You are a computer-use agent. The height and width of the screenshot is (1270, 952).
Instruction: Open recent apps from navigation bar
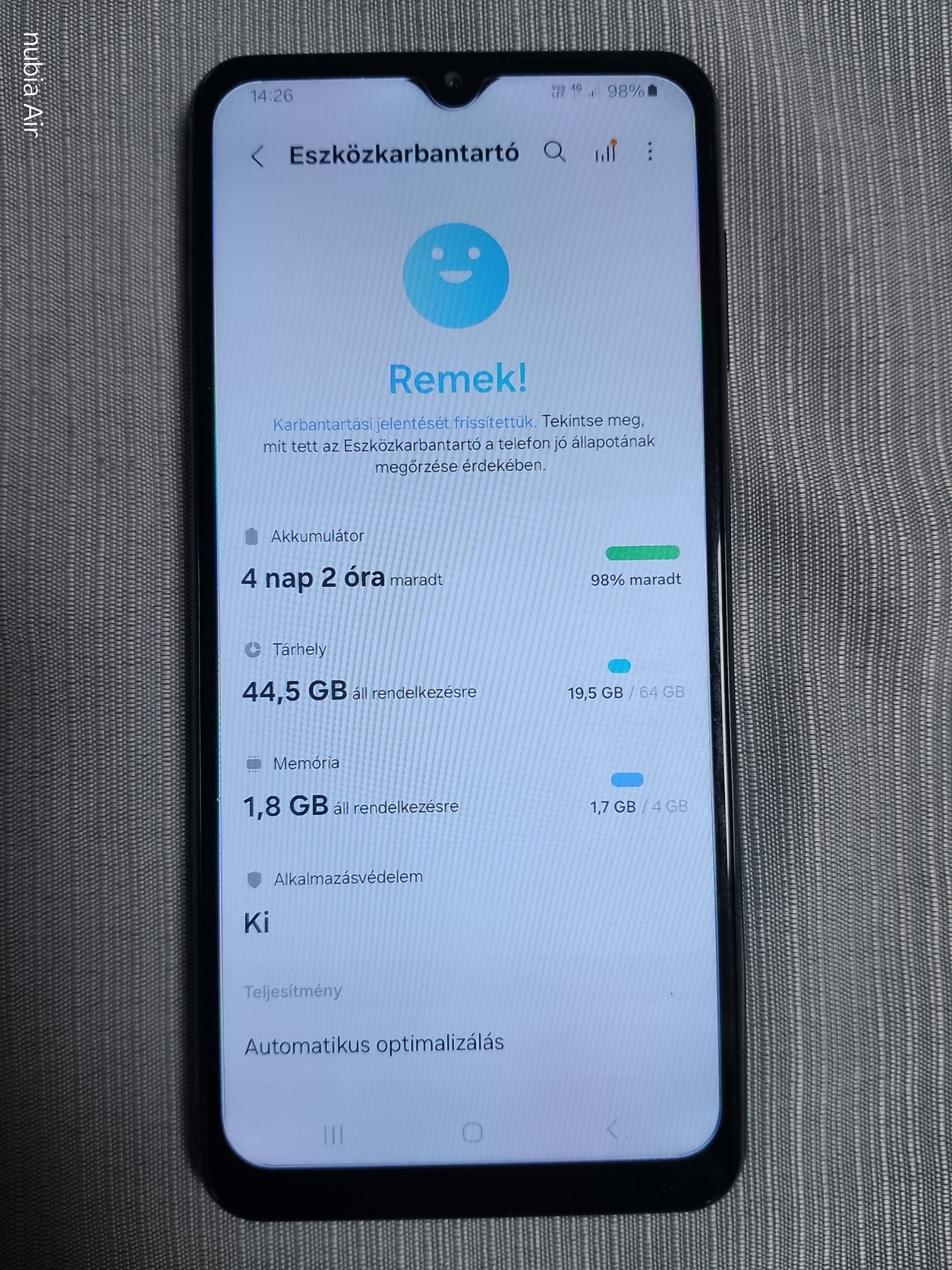click(333, 1135)
